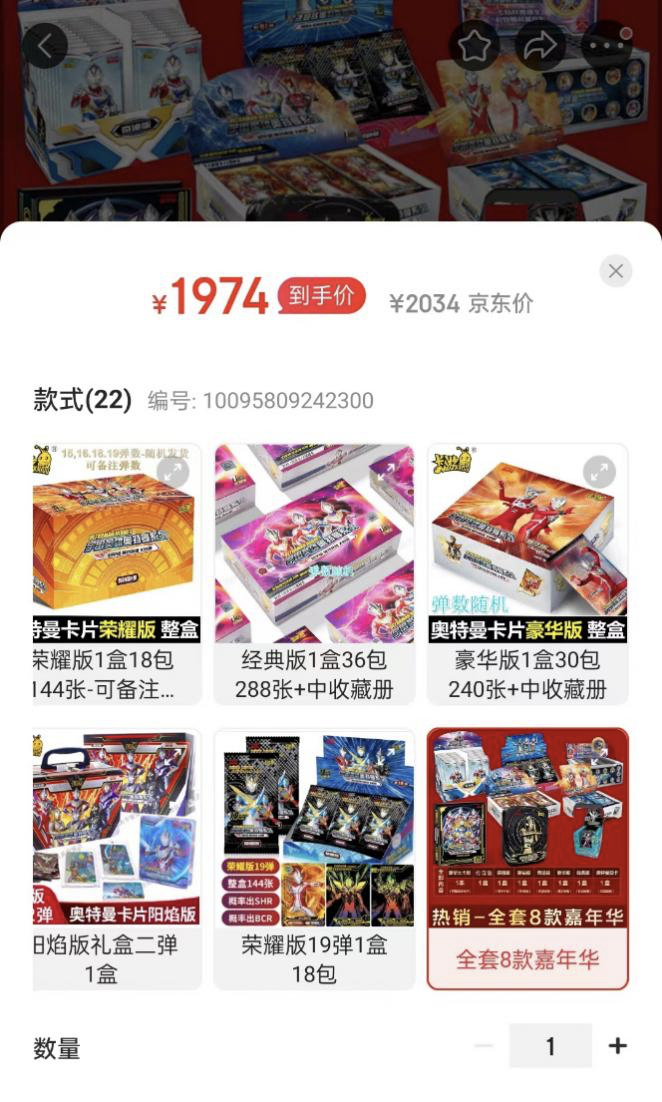Decrease quantity with the minus button
This screenshot has width=662, height=1102.
click(483, 1046)
